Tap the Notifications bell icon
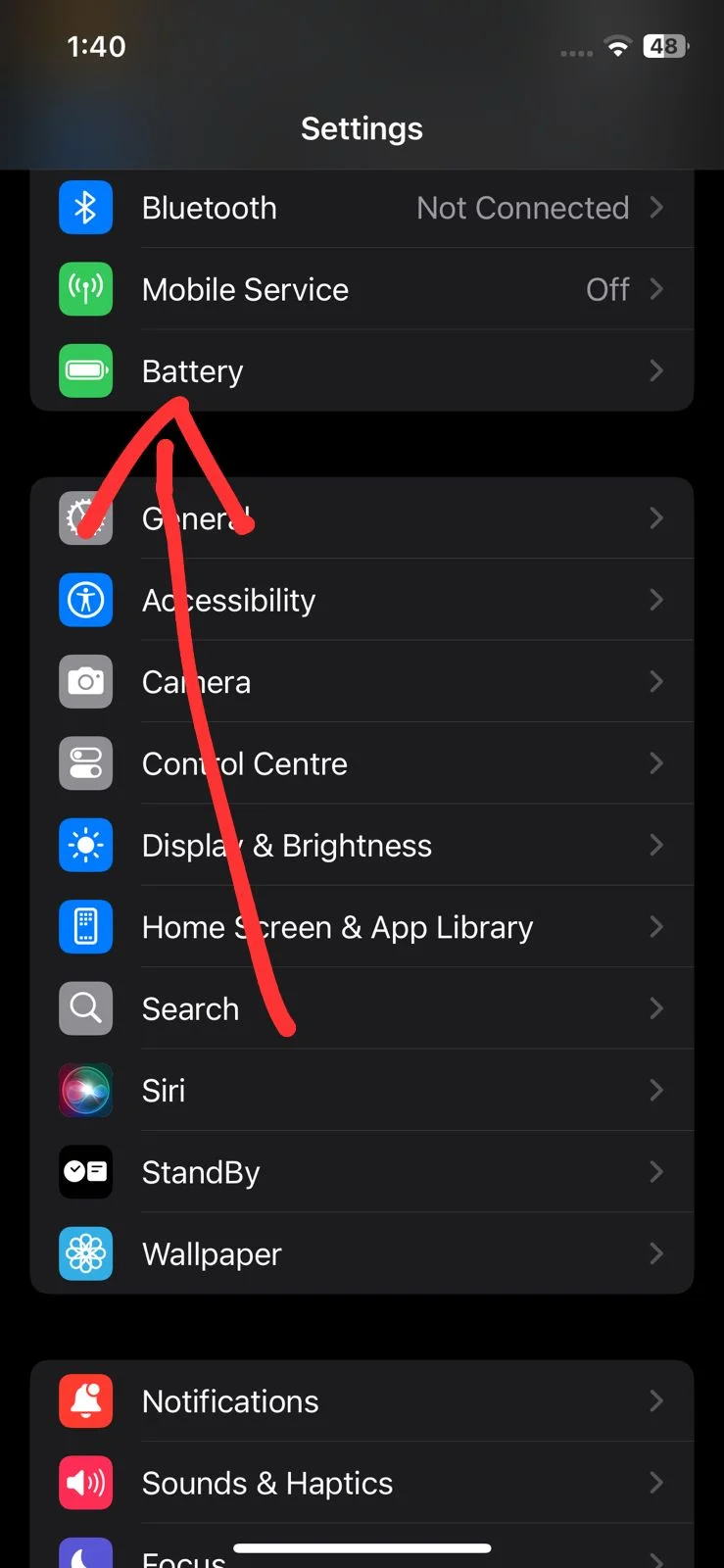Screen dimensions: 724x1568 [85, 1400]
